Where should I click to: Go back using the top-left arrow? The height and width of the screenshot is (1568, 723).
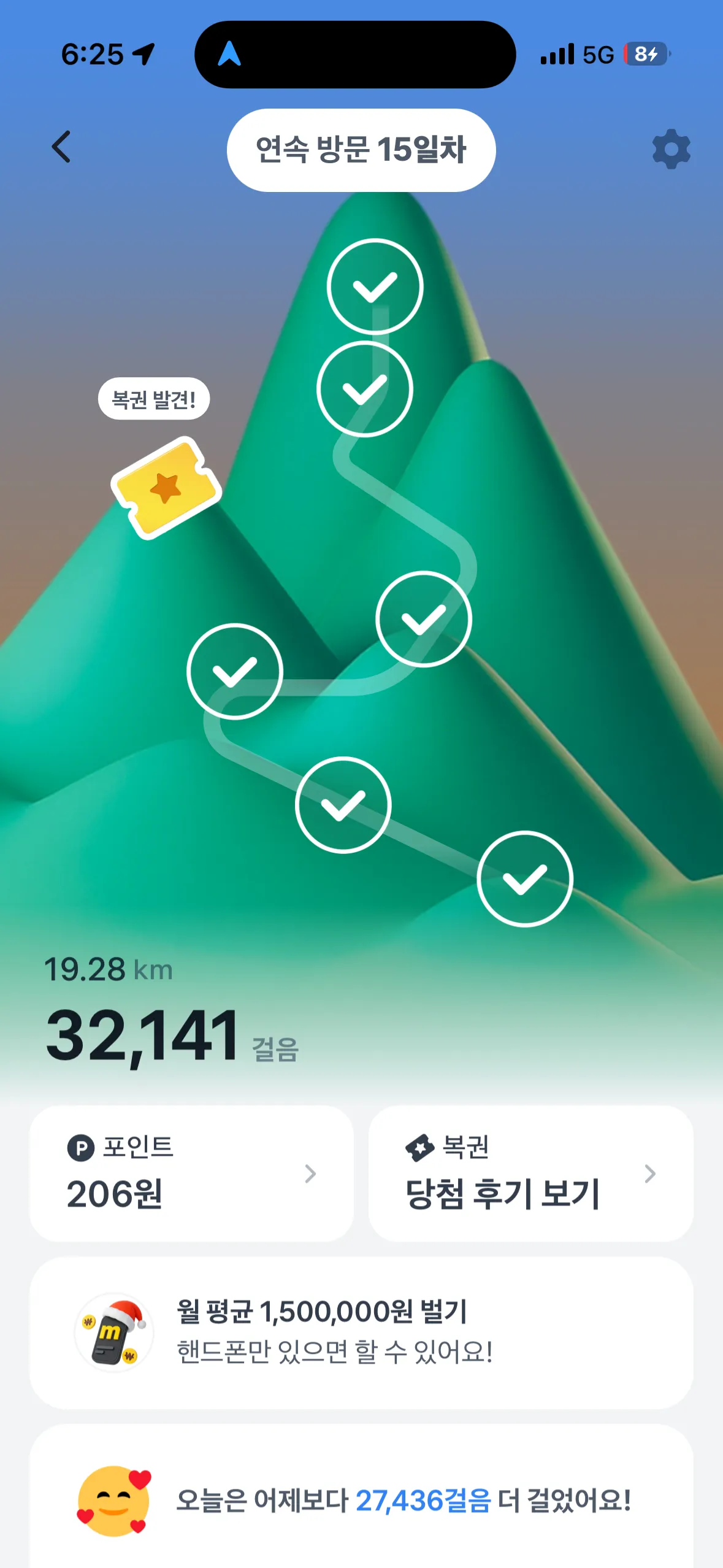pos(61,147)
